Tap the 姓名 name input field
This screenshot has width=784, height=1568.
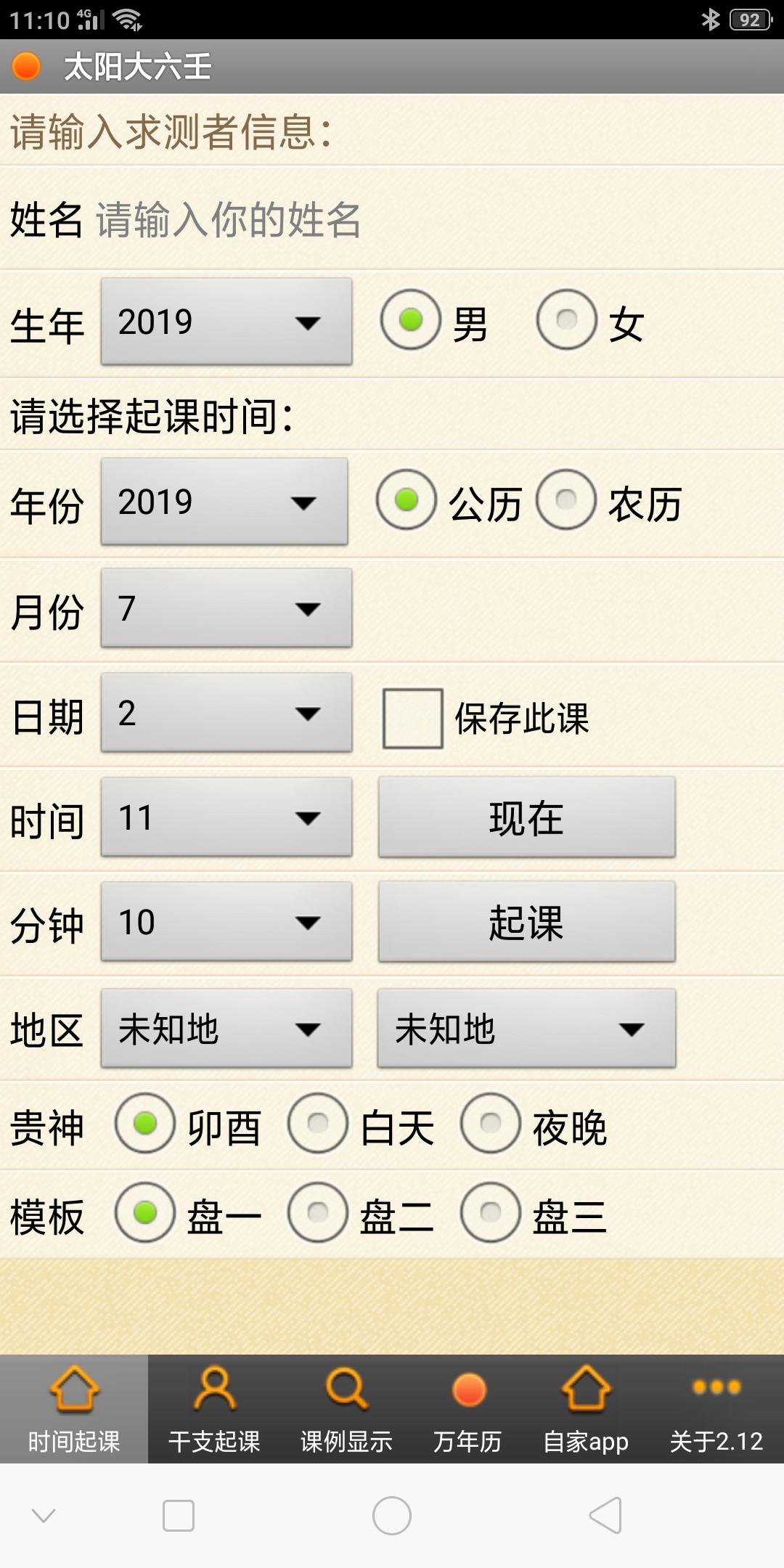pos(436,220)
